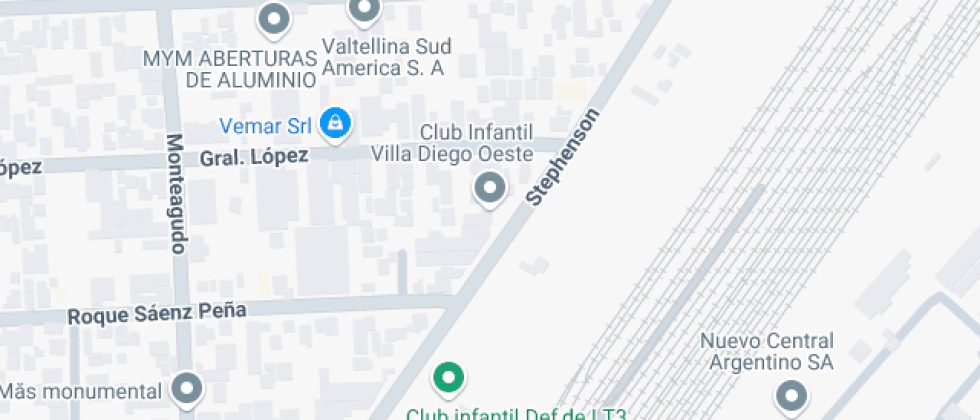The height and width of the screenshot is (420, 980).
Task: Open the MYM Aberturas de Aluminio pin
Action: coord(273,17)
